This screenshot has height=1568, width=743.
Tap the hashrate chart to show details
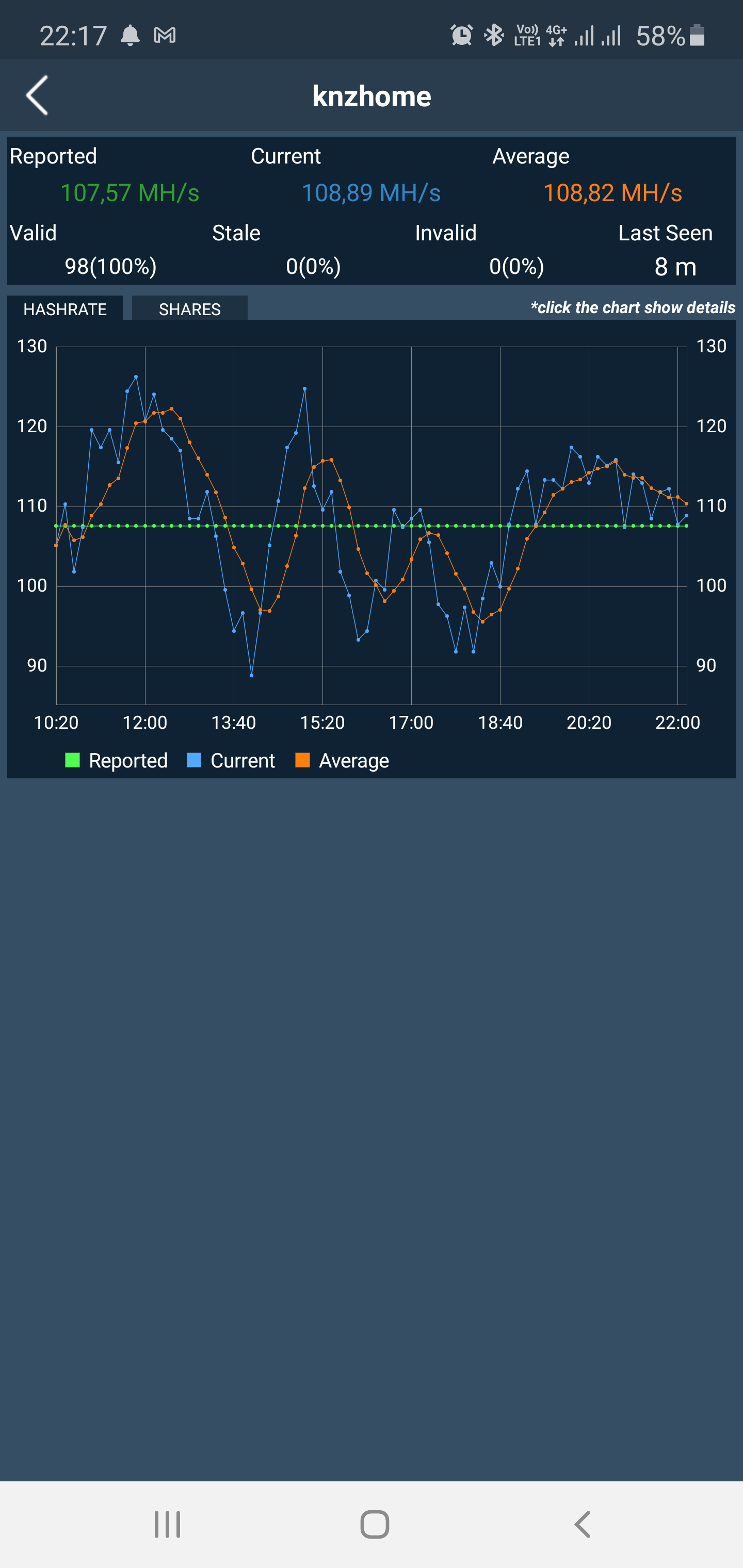point(372,525)
